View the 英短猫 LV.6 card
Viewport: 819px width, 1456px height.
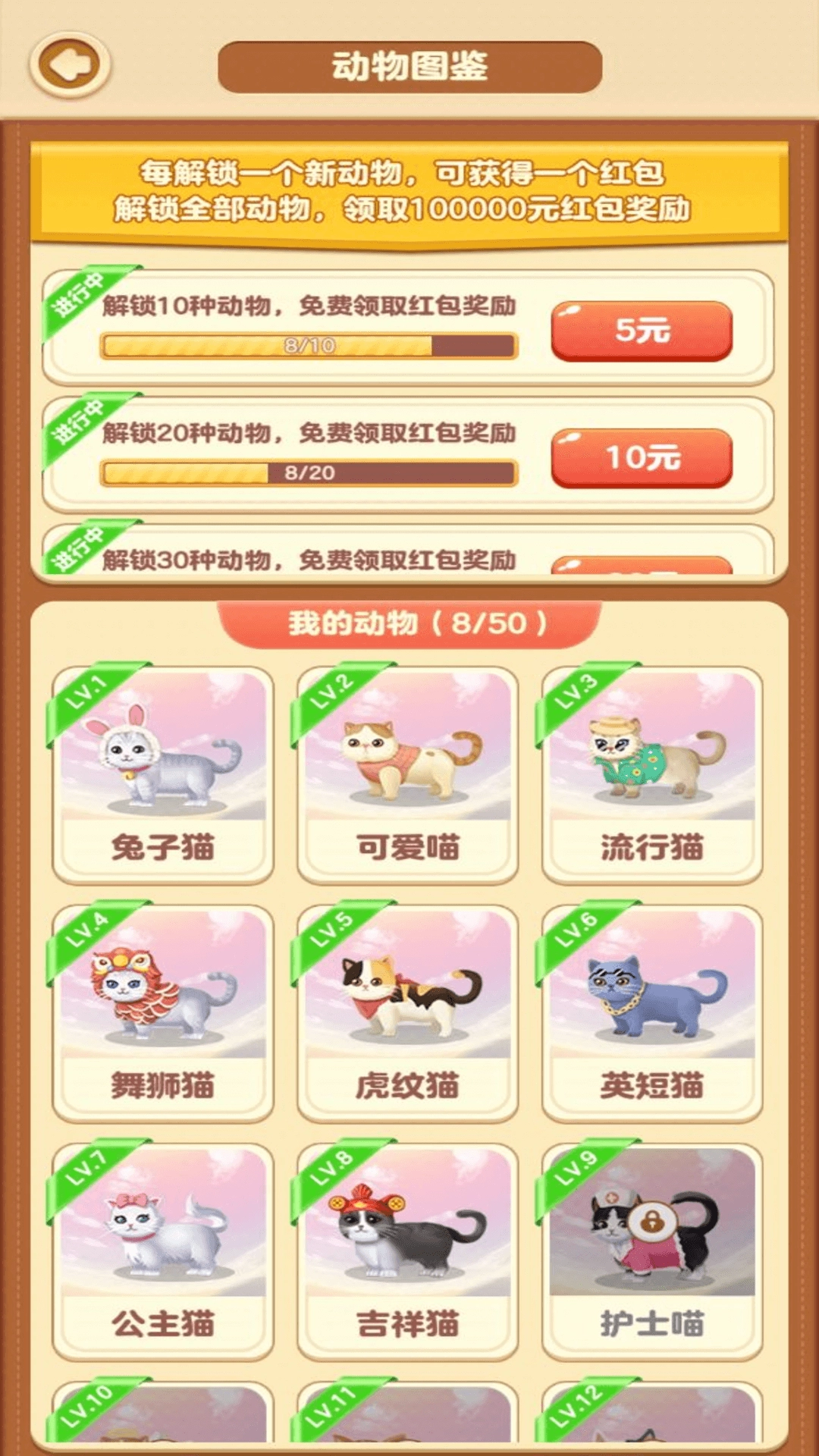[652, 1012]
